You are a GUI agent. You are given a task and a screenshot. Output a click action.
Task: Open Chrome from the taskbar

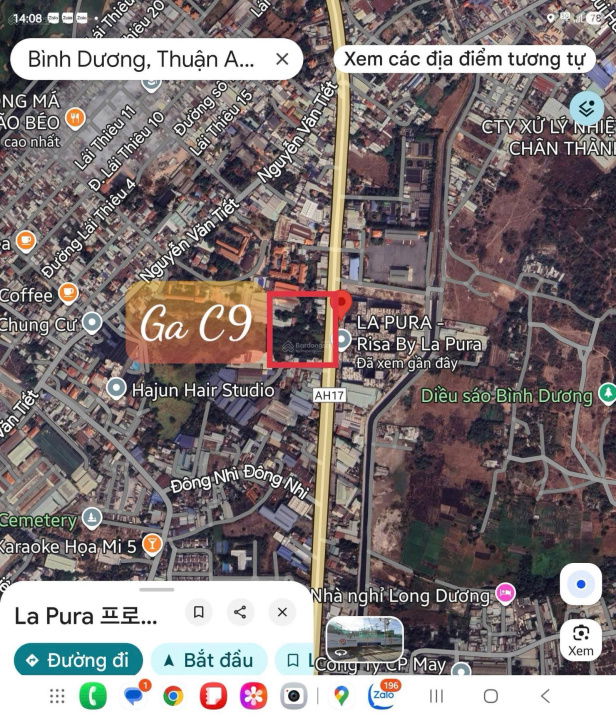tap(173, 696)
